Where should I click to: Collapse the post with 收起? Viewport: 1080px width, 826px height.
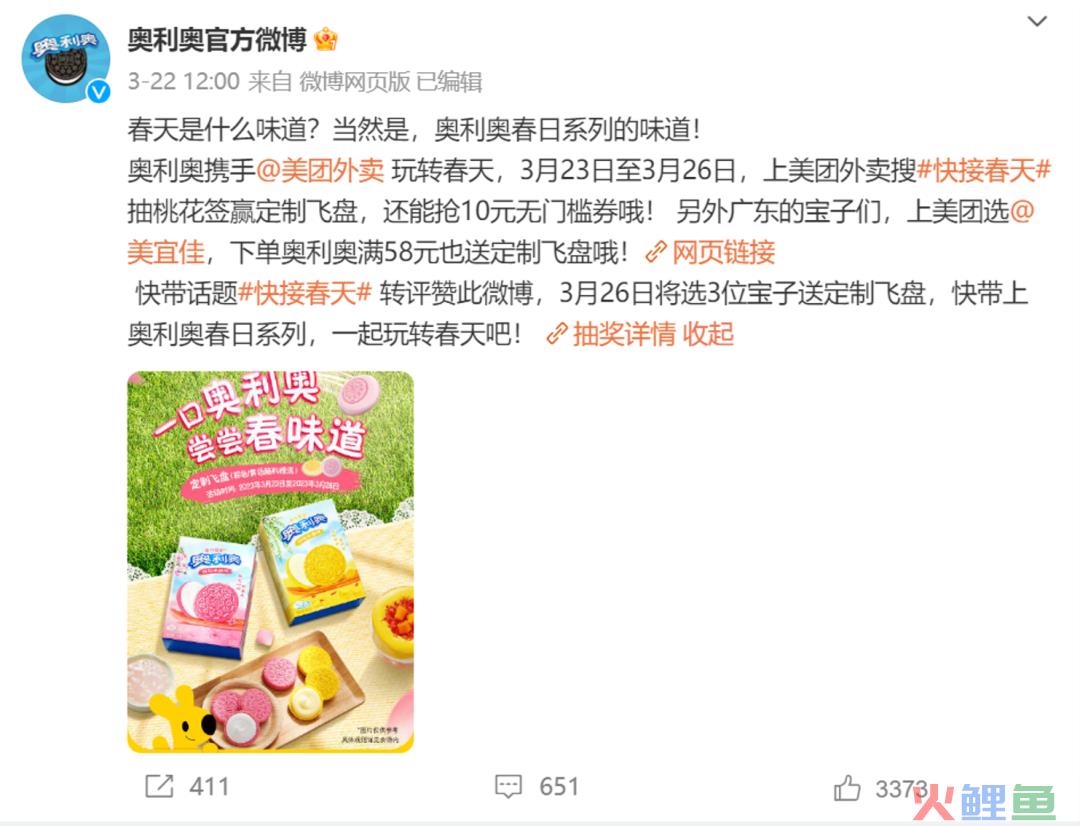pos(708,334)
